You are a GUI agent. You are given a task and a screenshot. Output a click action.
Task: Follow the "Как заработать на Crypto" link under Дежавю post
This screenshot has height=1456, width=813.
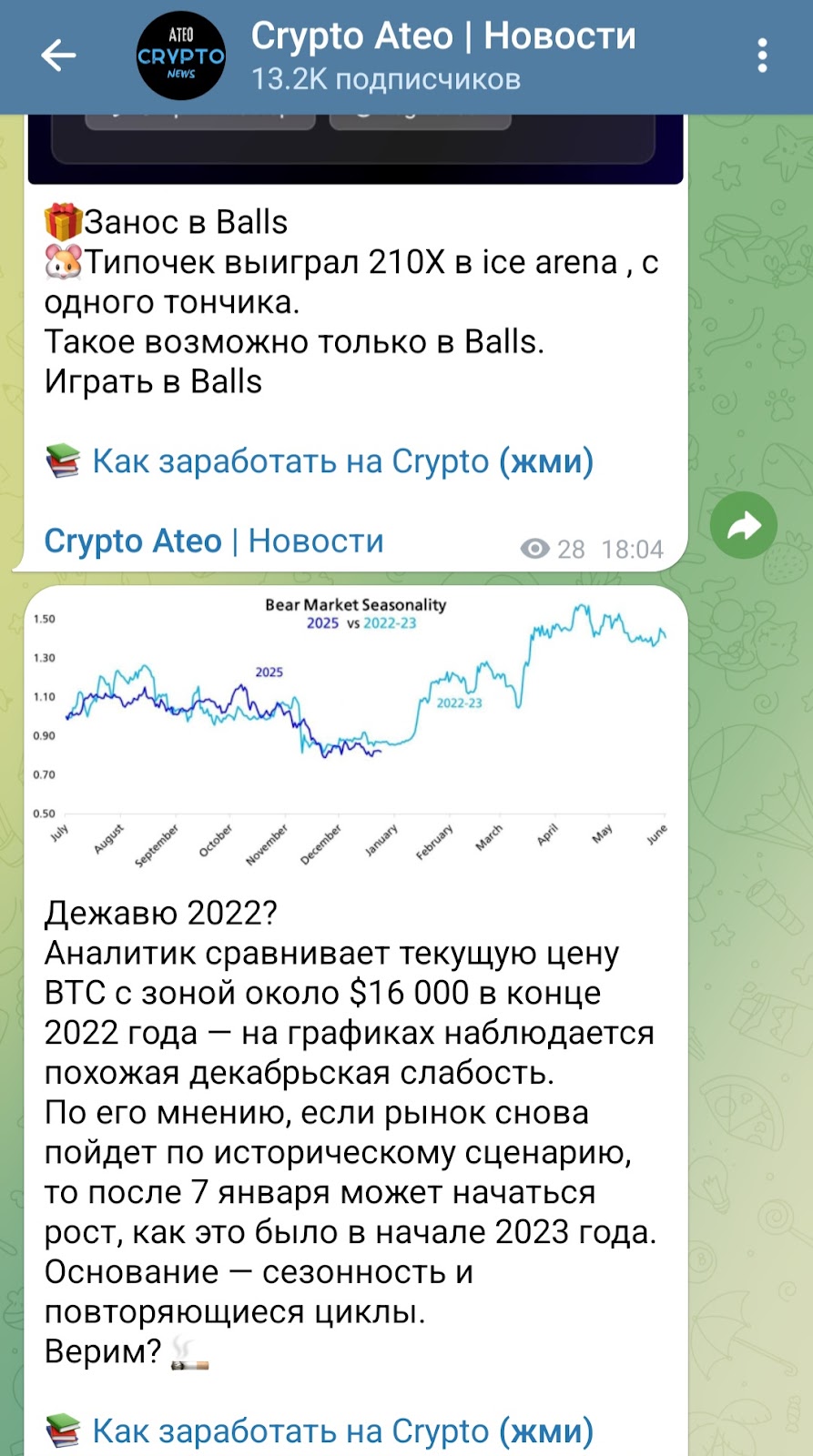[341, 1431]
